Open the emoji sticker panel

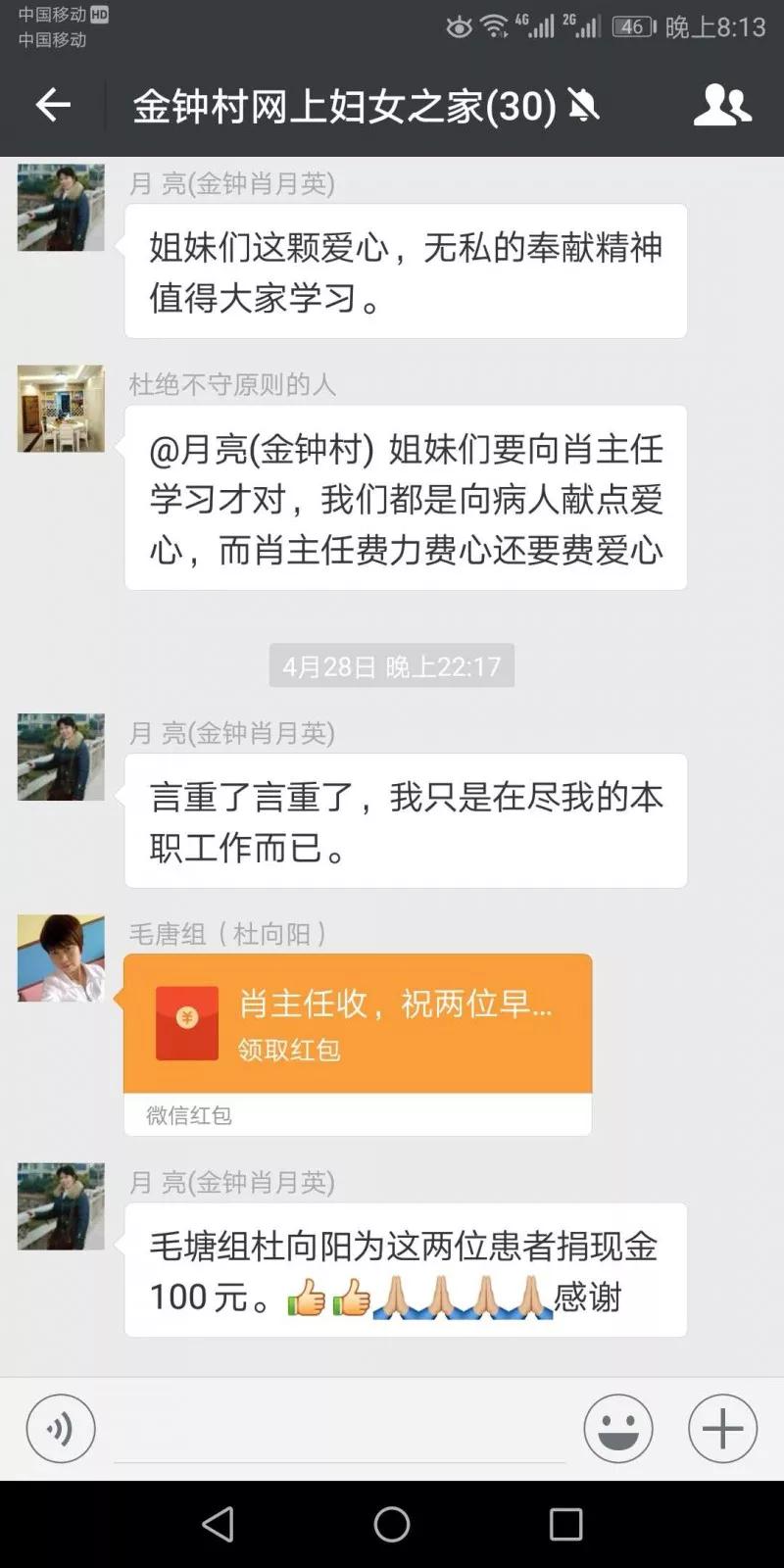coord(618,1429)
